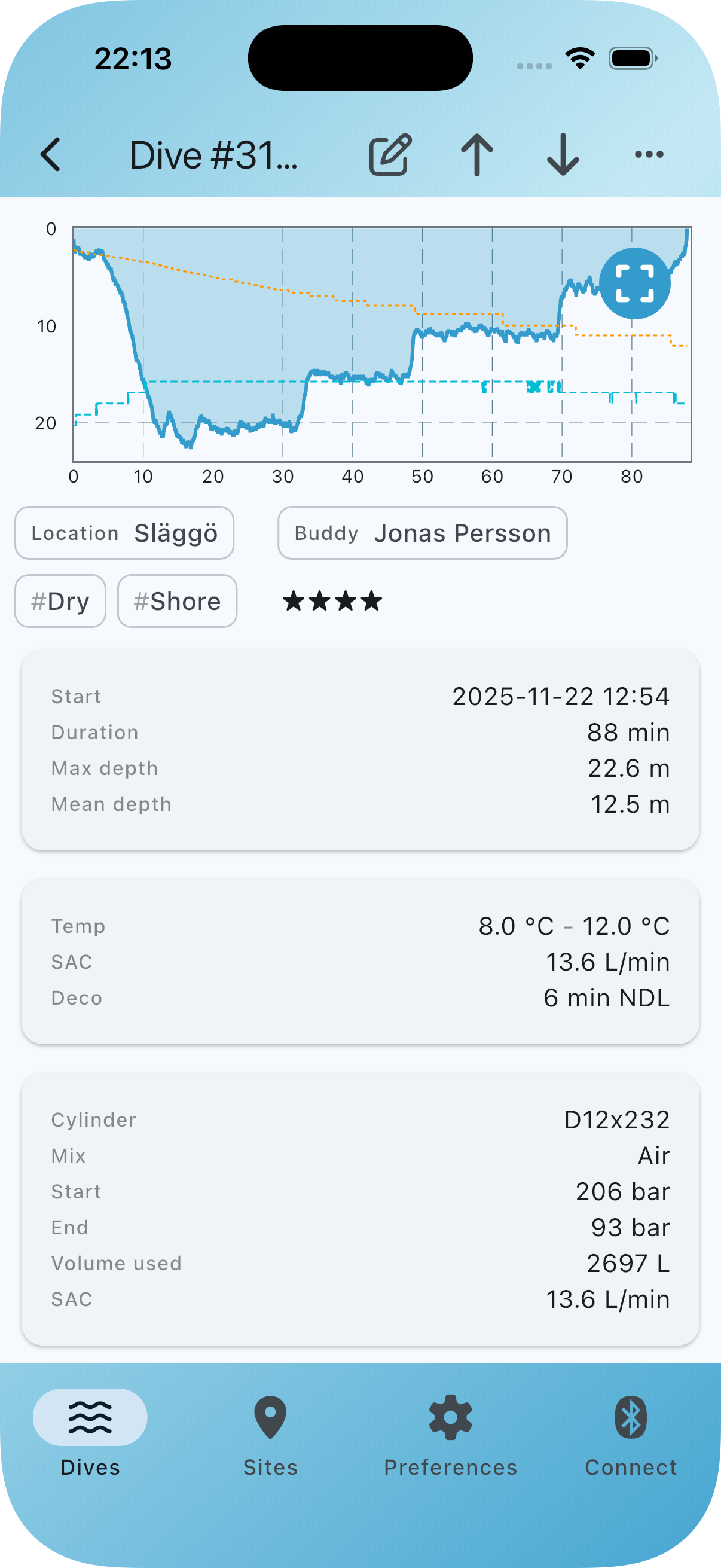The height and width of the screenshot is (1568, 721).
Task: Select the #Shore tag
Action: [177, 602]
